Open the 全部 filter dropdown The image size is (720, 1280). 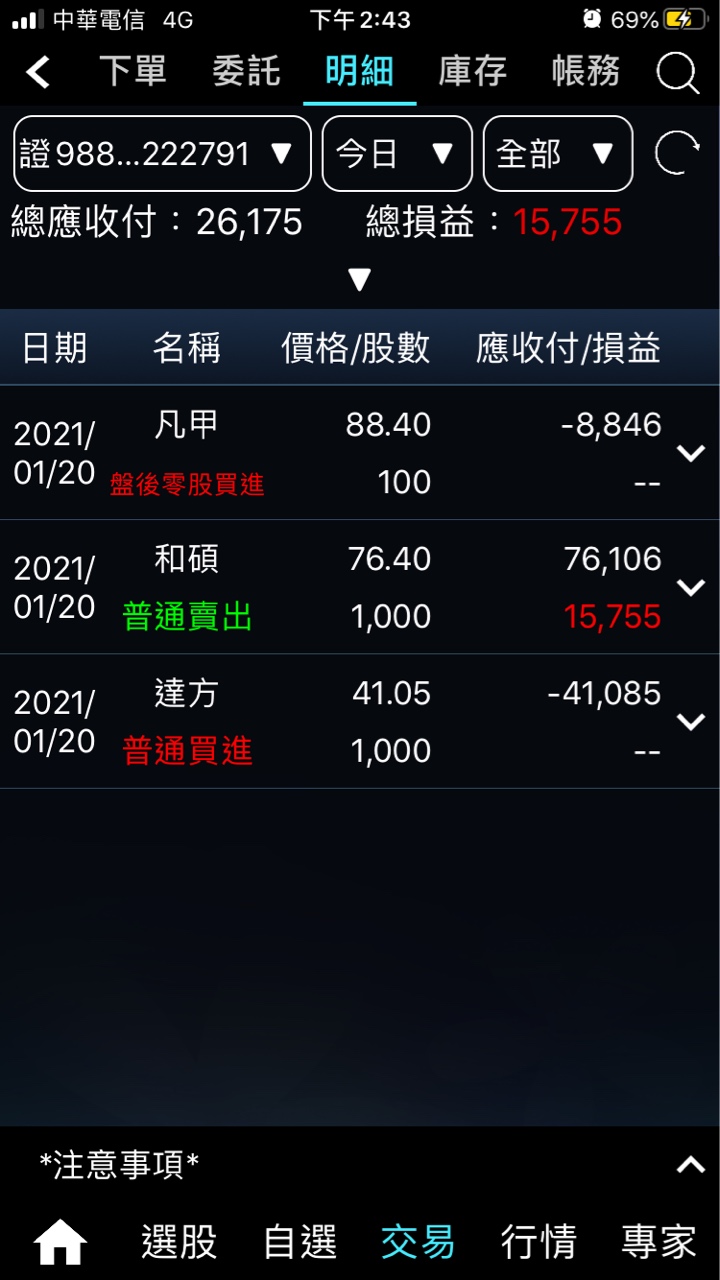[x=558, y=154]
